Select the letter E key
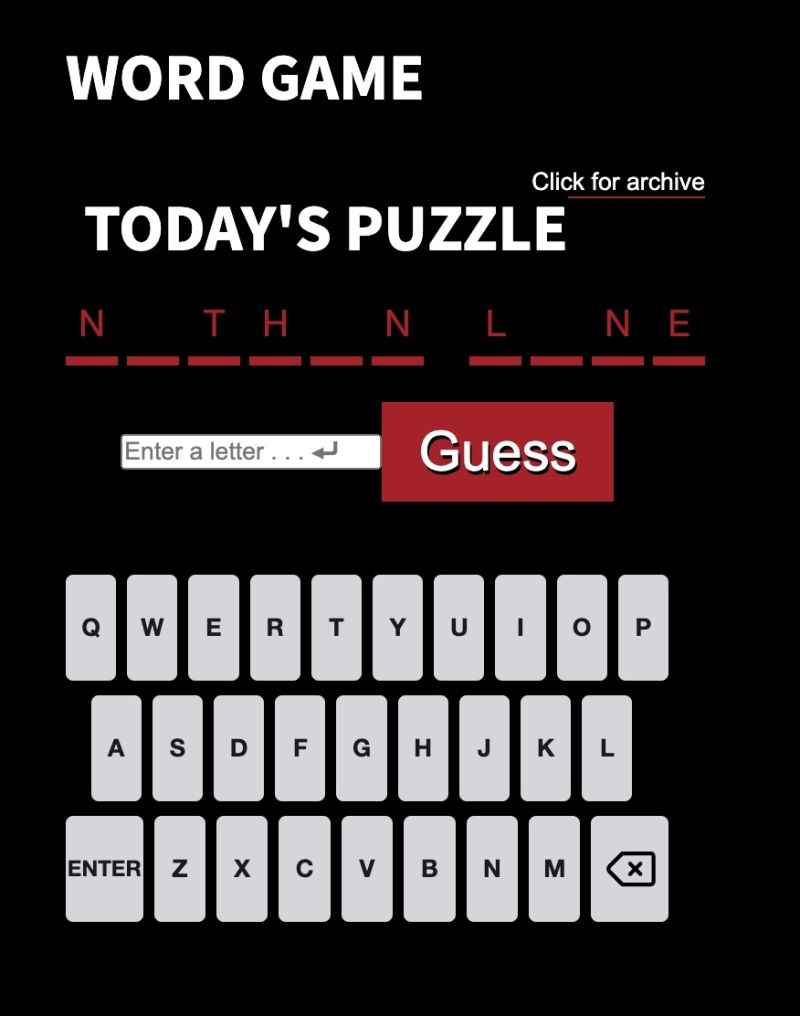800x1016 pixels. click(213, 628)
